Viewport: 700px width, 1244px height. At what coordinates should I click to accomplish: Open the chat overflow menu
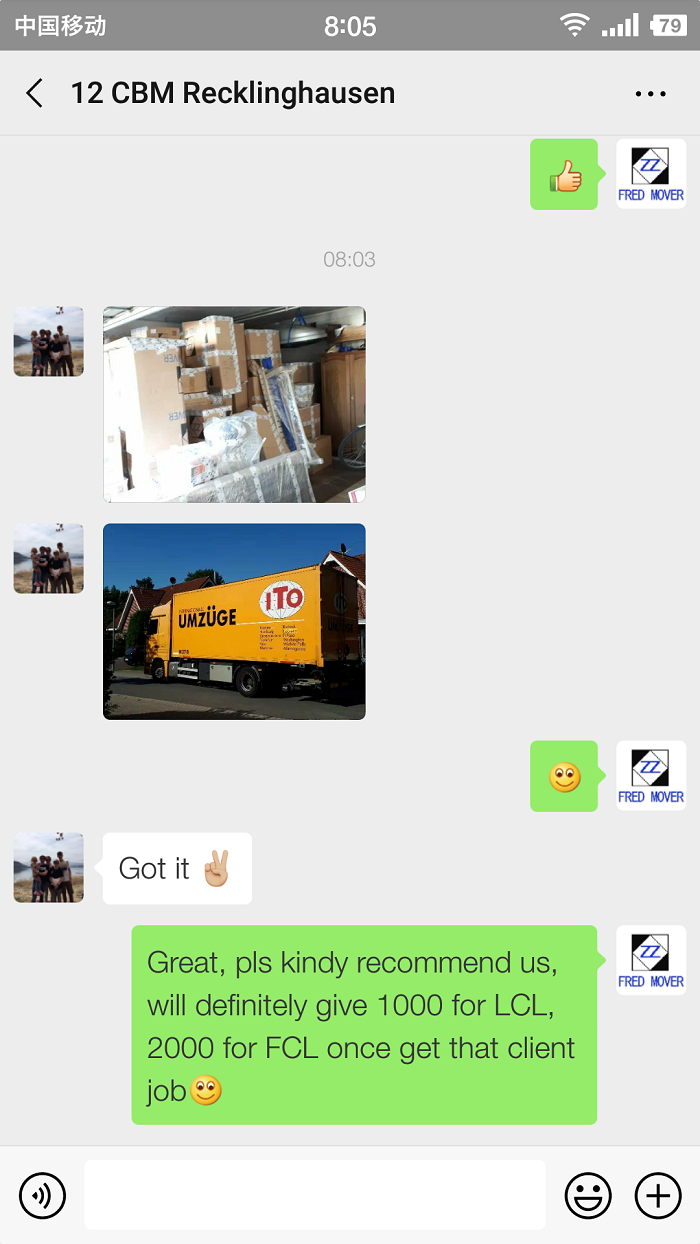pyautogui.click(x=650, y=94)
